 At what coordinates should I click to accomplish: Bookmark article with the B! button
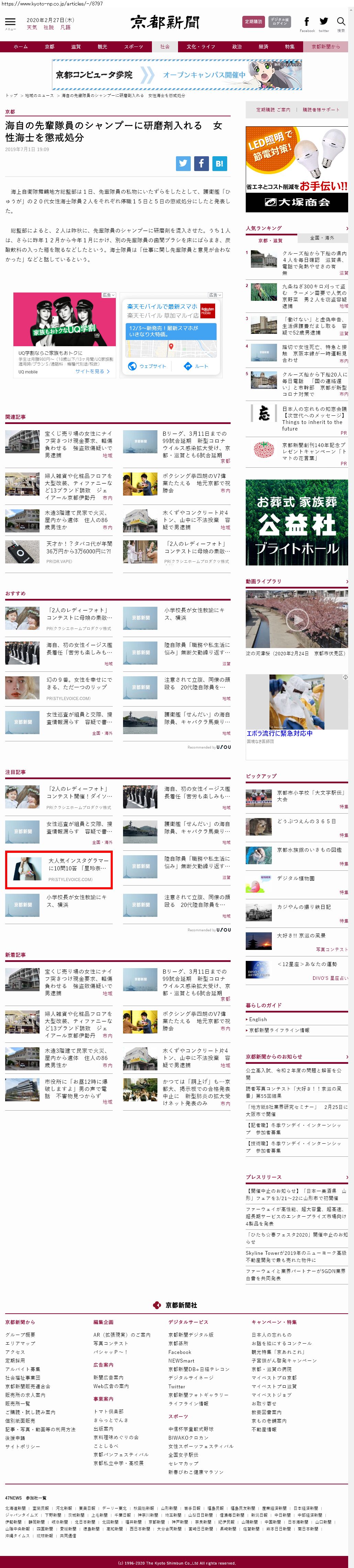tap(220, 163)
